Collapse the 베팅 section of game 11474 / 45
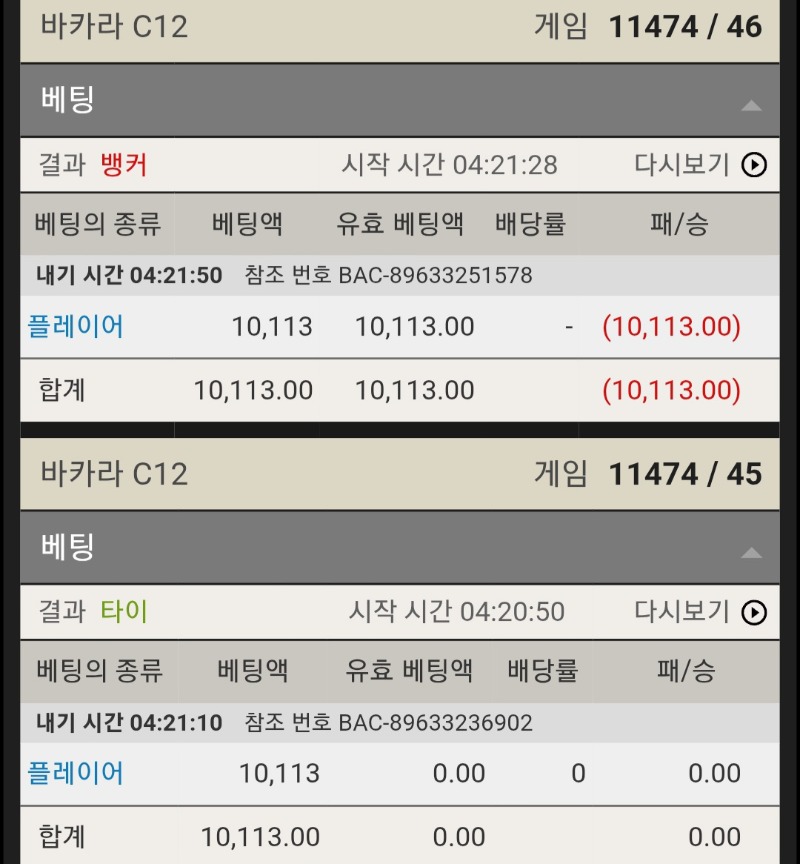 [x=751, y=552]
